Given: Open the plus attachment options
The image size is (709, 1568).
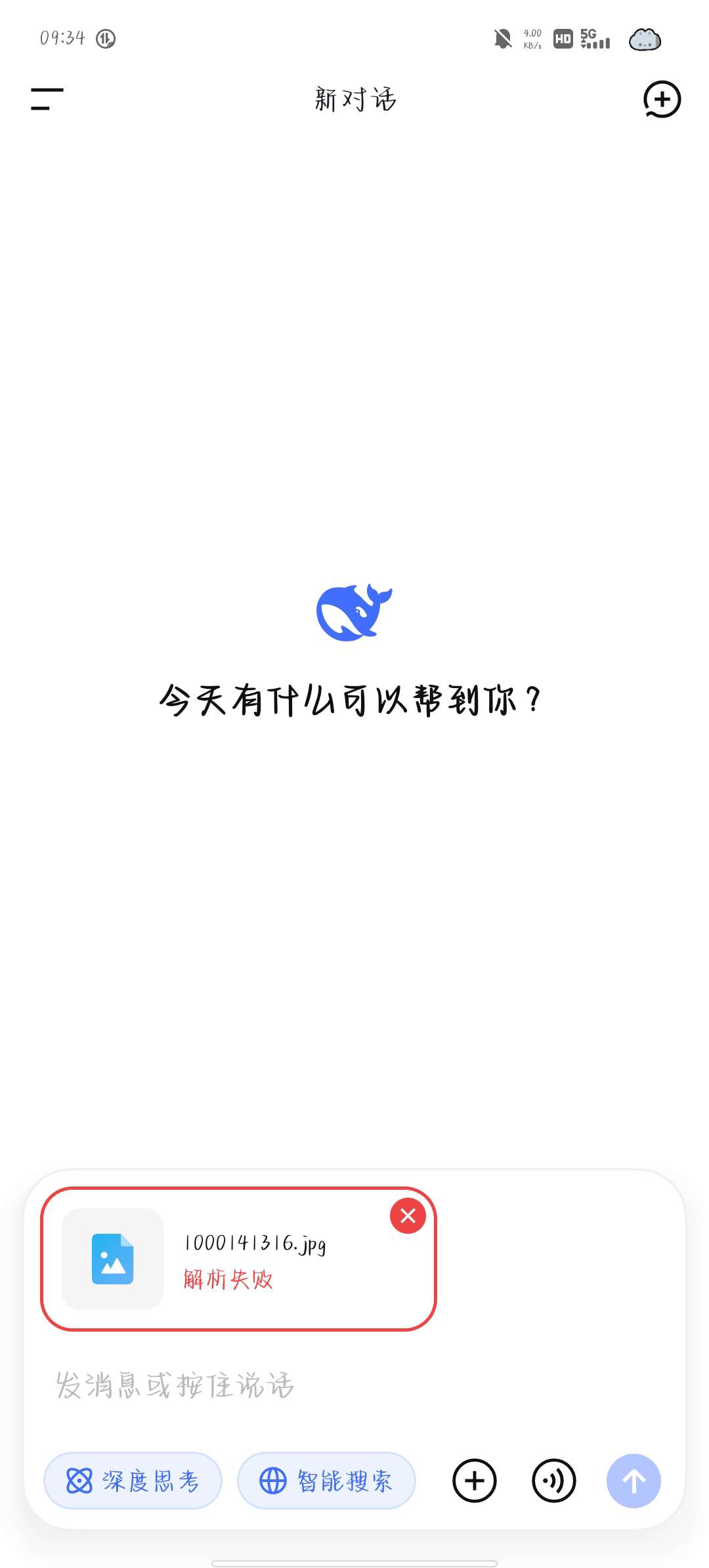Looking at the screenshot, I should (x=474, y=1481).
